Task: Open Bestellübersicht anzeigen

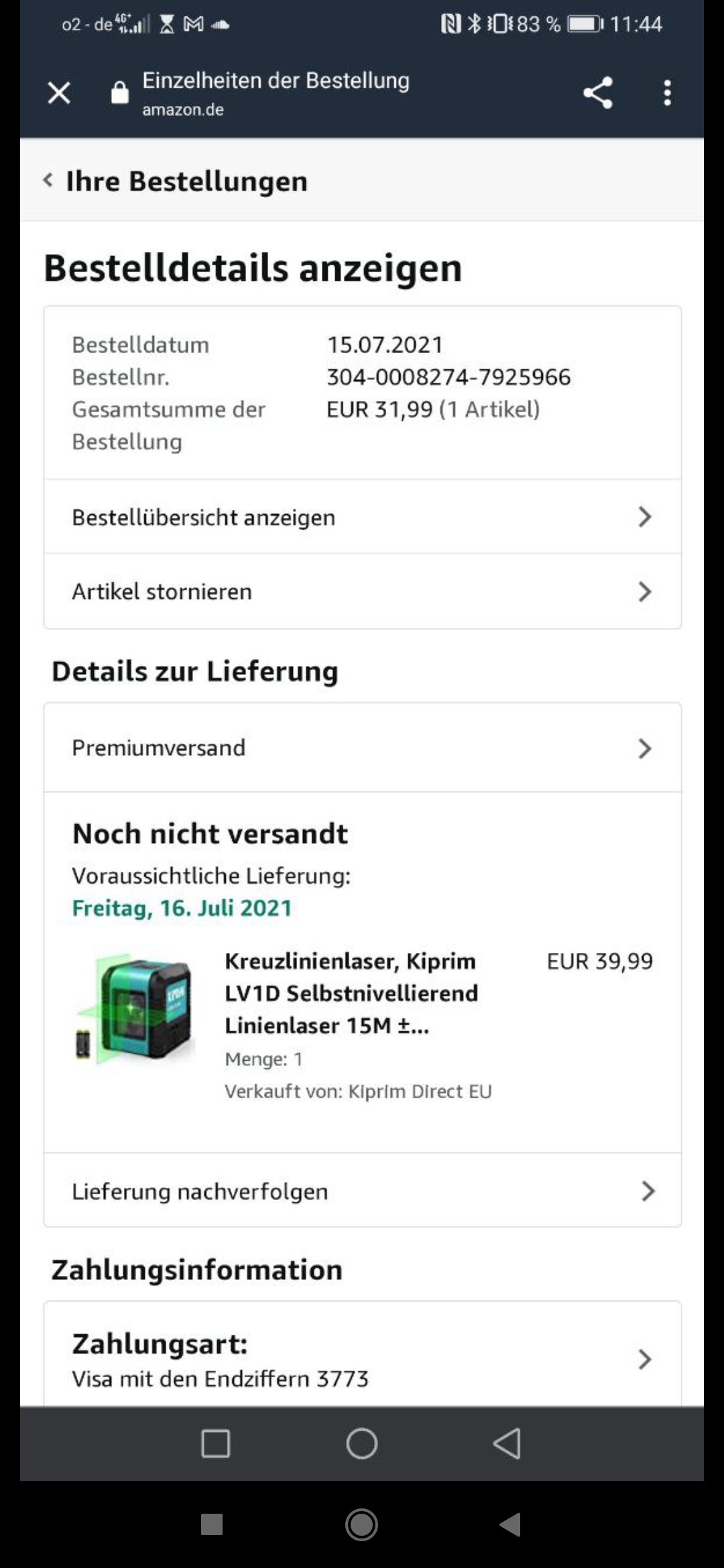Action: point(362,517)
